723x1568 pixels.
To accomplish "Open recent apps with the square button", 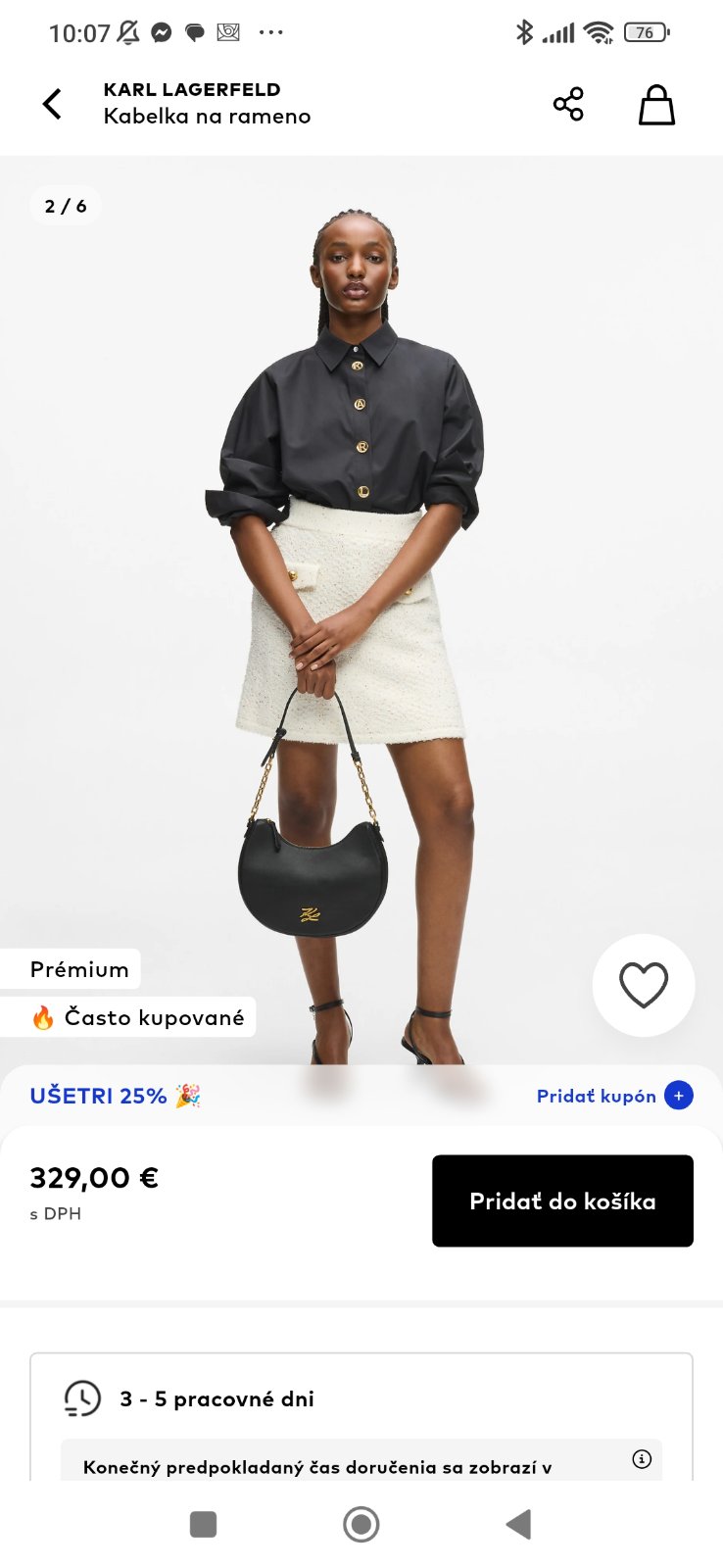I will [x=203, y=1524].
